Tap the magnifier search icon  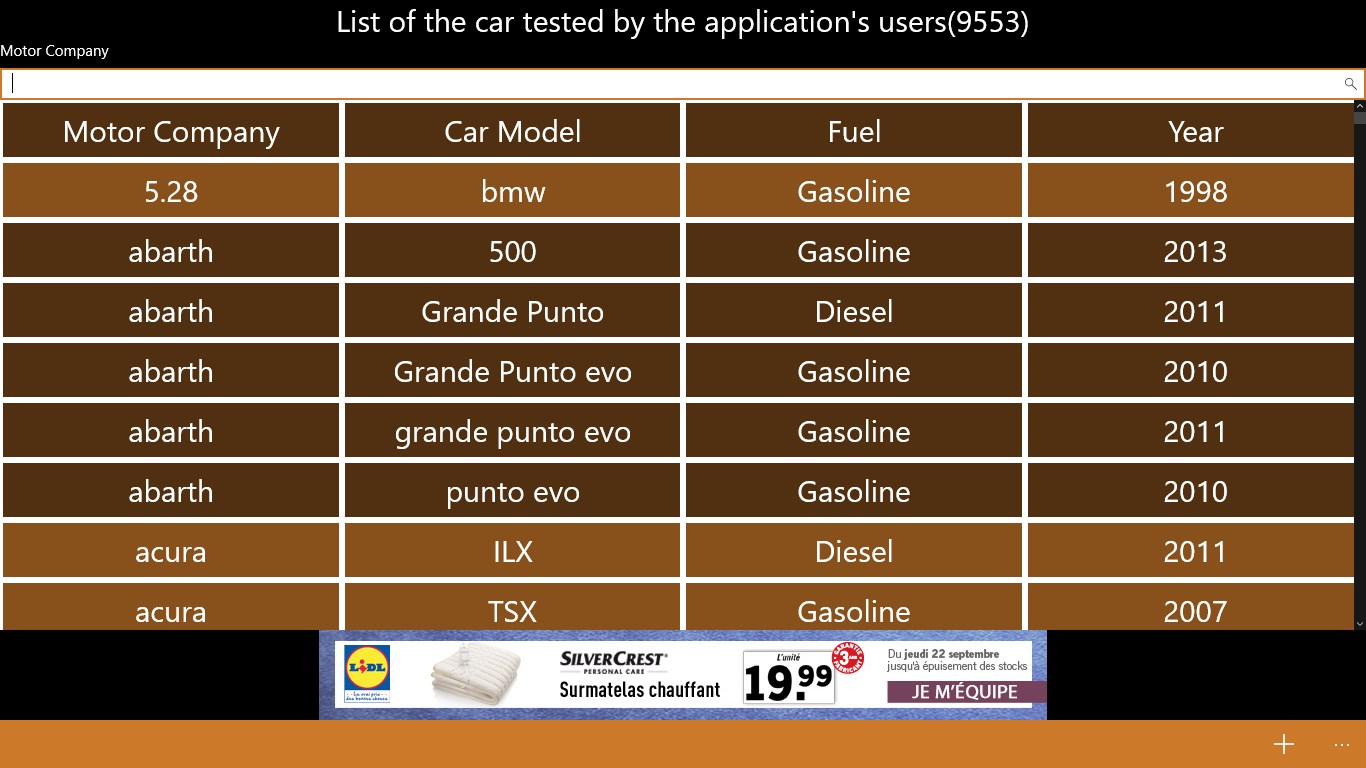point(1350,84)
